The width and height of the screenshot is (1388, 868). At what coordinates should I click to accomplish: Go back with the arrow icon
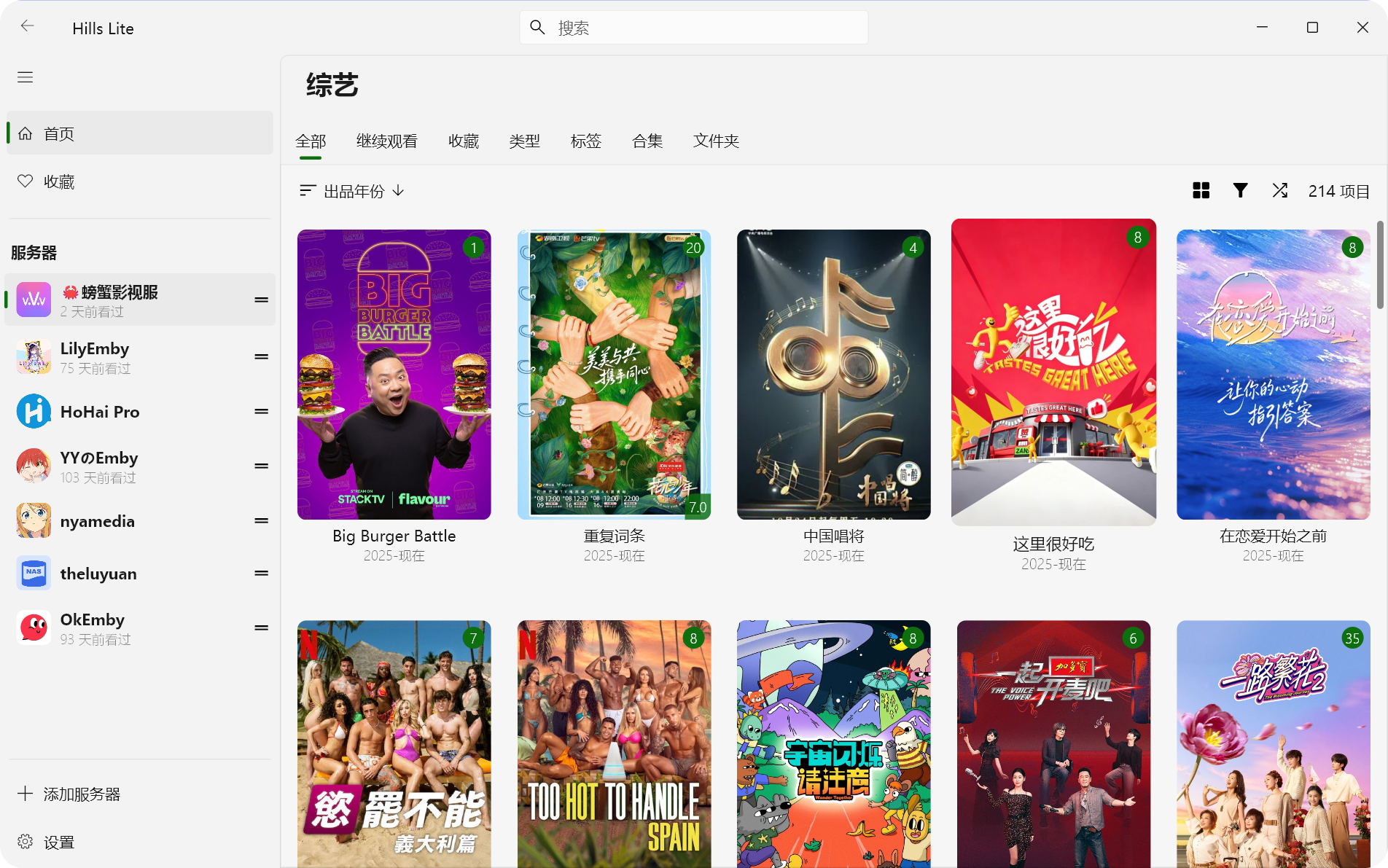click(27, 27)
